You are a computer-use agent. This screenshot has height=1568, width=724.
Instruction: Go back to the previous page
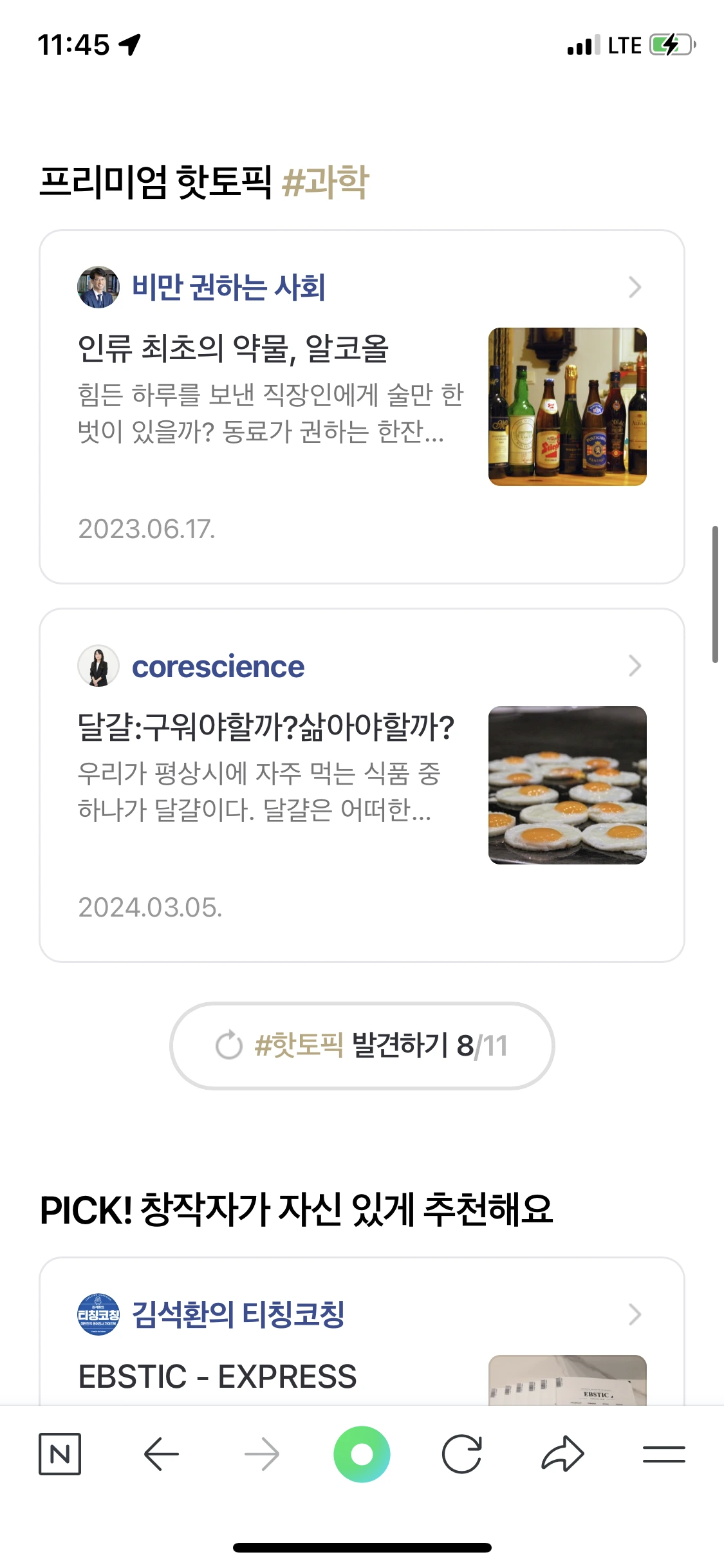pos(161,1454)
